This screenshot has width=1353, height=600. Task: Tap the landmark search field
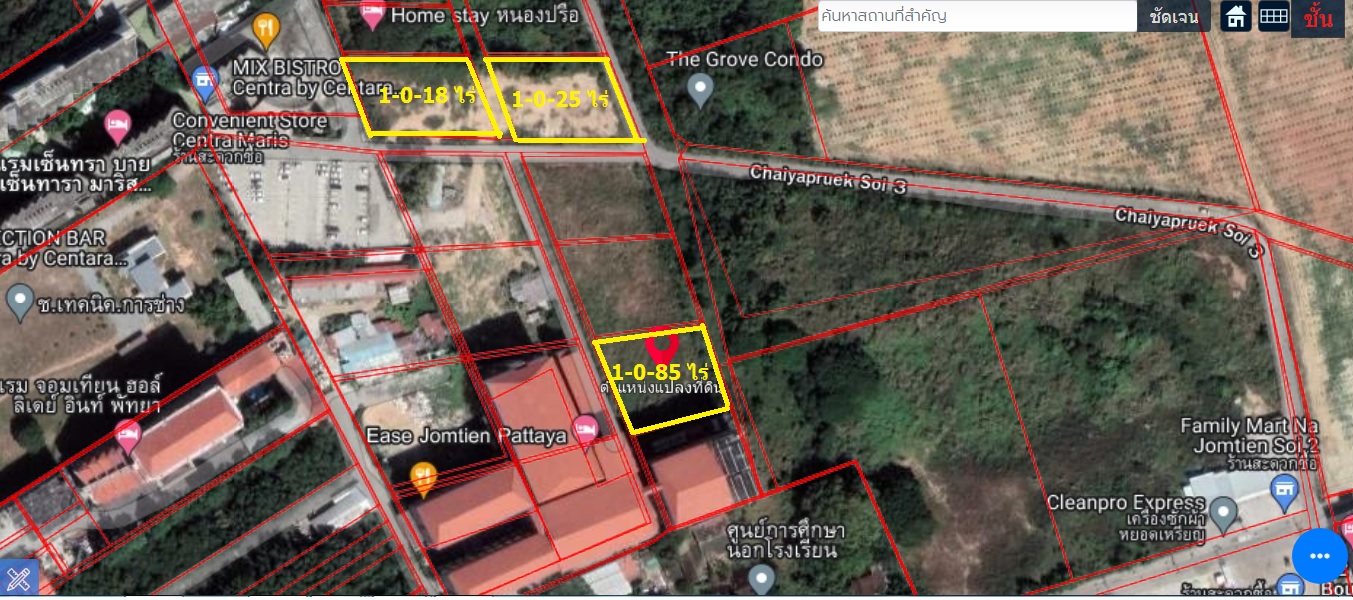[x=976, y=16]
